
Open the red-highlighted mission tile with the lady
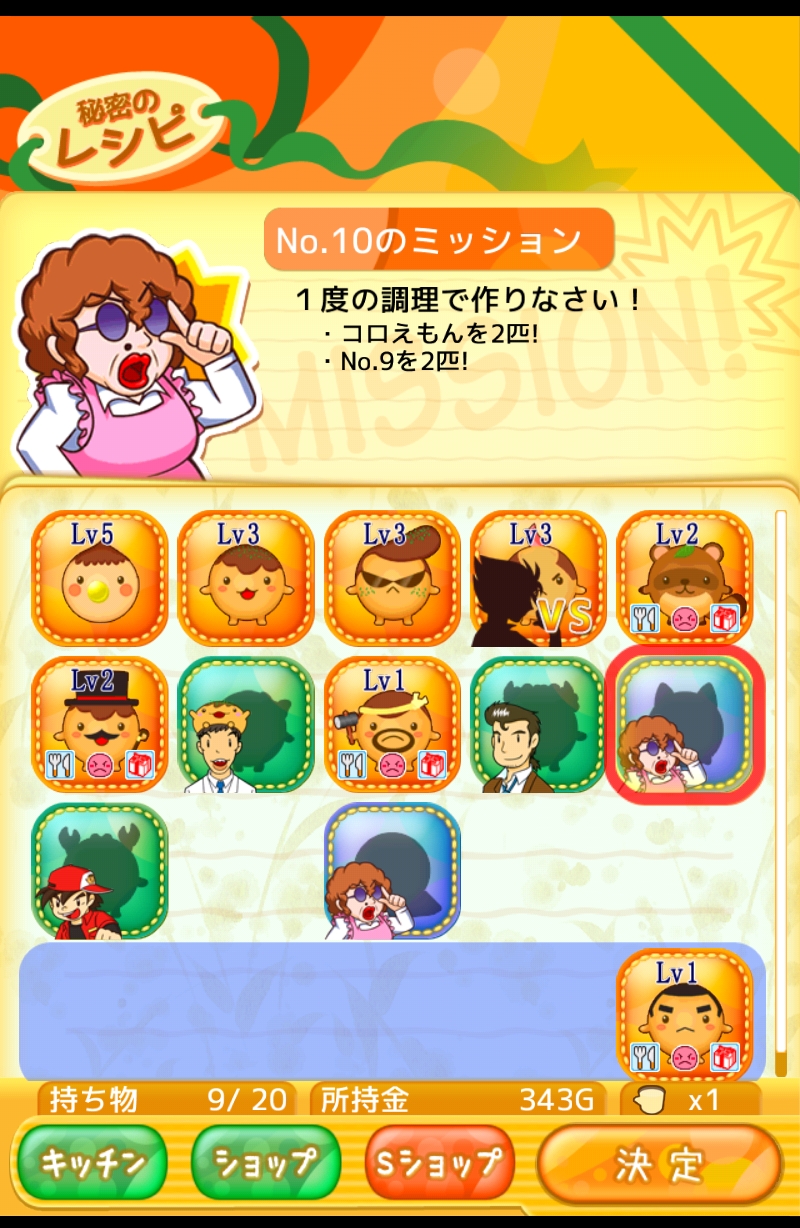coord(684,724)
